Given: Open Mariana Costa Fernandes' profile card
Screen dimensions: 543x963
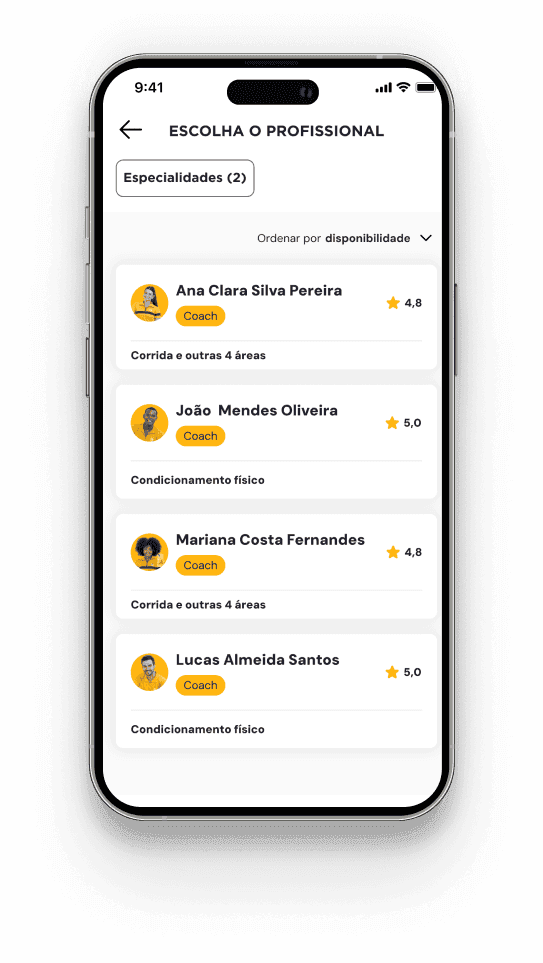Looking at the screenshot, I should [276, 566].
